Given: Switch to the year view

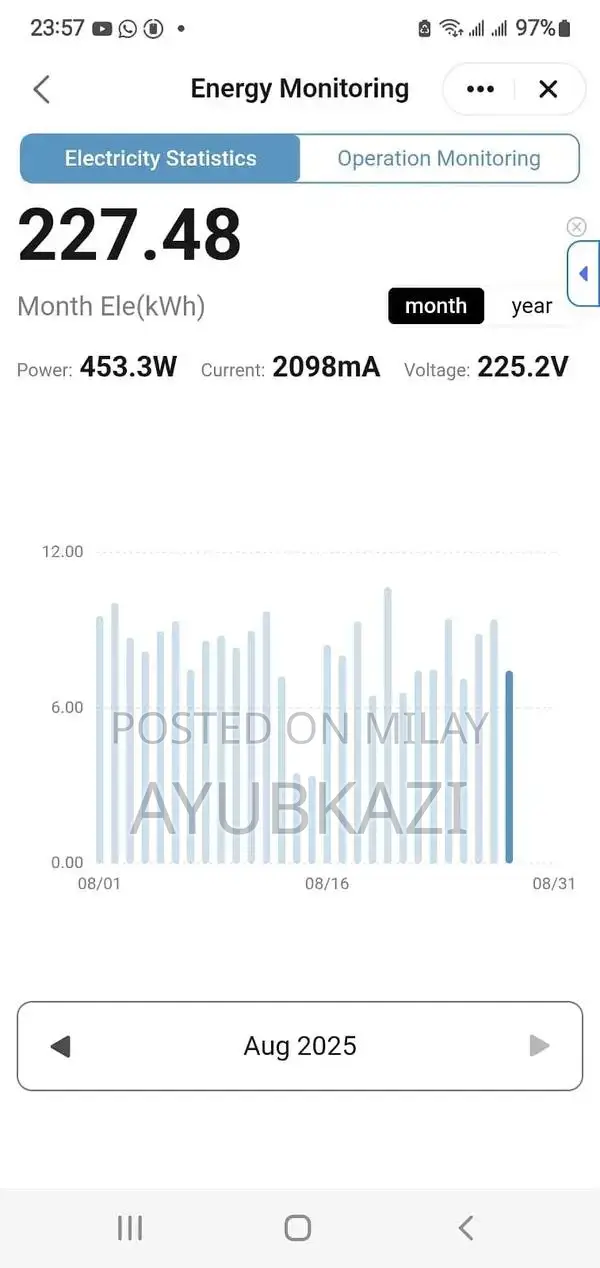Looking at the screenshot, I should 531,306.
